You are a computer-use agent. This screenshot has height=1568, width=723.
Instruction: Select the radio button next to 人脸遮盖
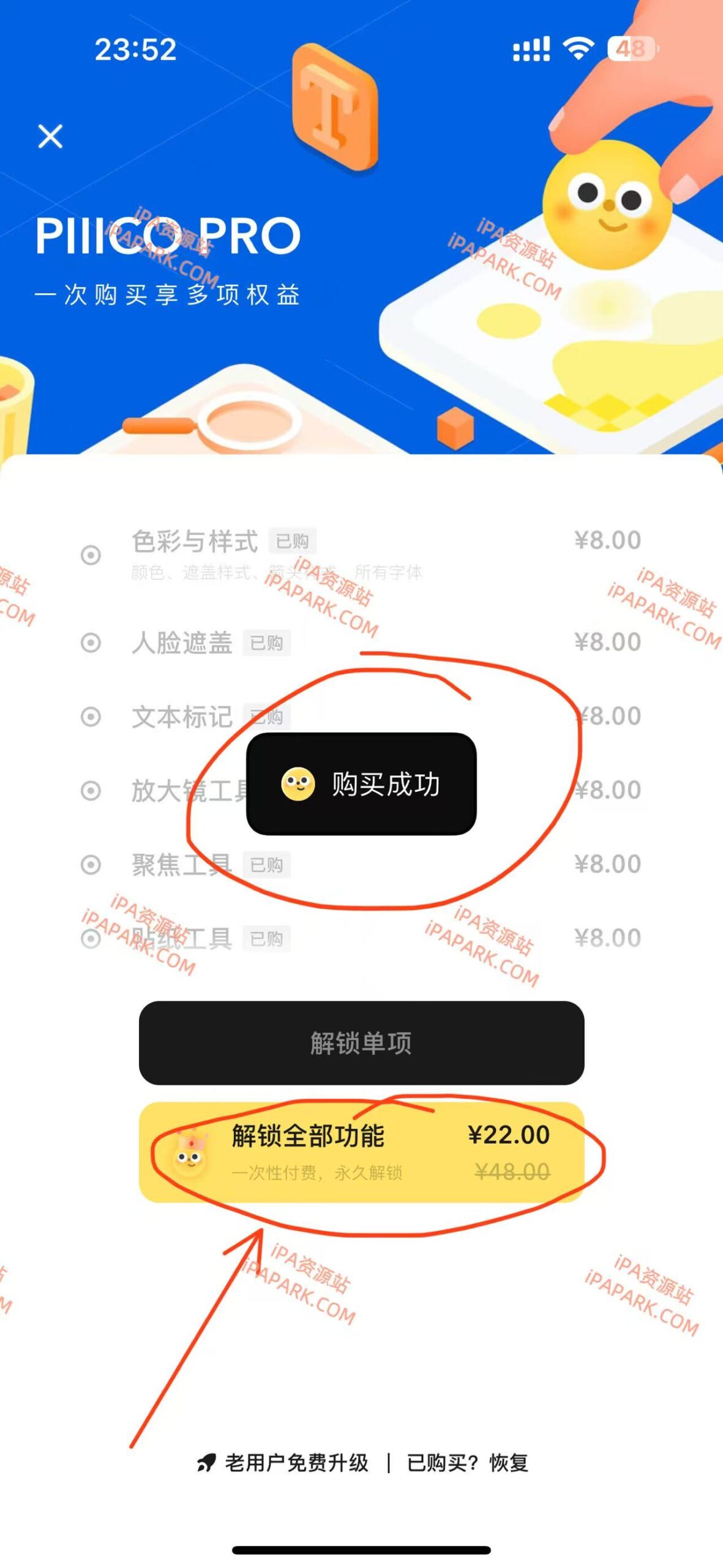(x=91, y=643)
